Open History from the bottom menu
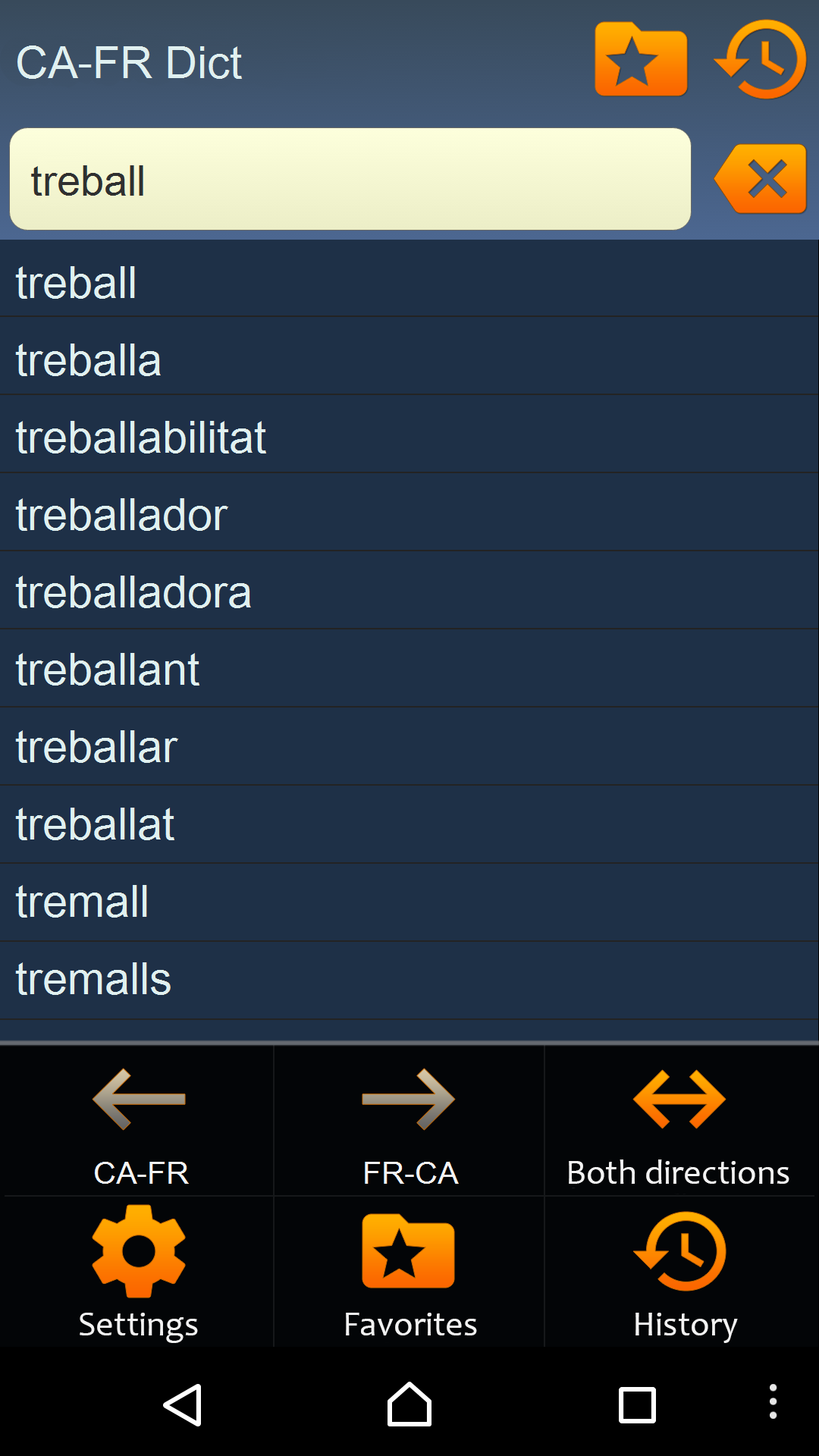Screen dimensions: 819x1456 [x=679, y=1272]
